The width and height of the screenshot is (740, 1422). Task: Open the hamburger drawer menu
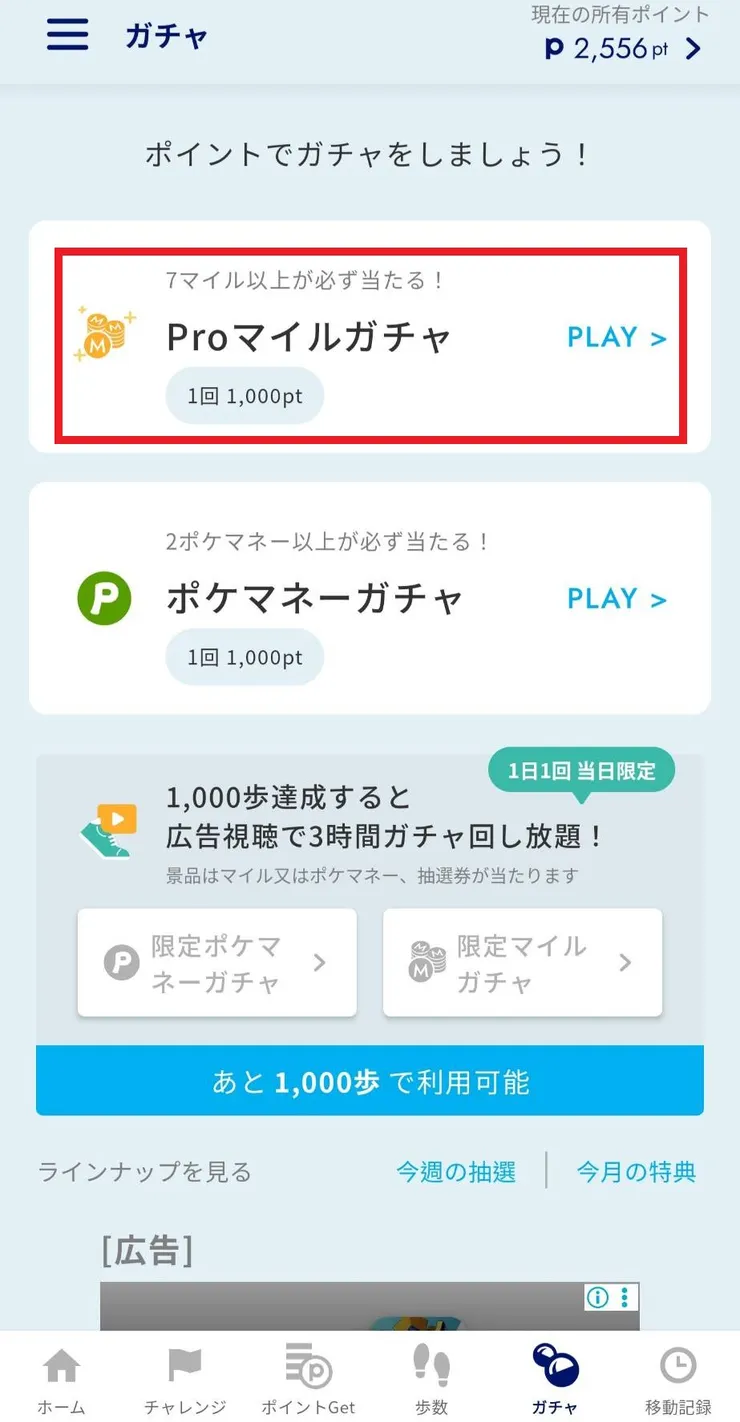pos(67,35)
